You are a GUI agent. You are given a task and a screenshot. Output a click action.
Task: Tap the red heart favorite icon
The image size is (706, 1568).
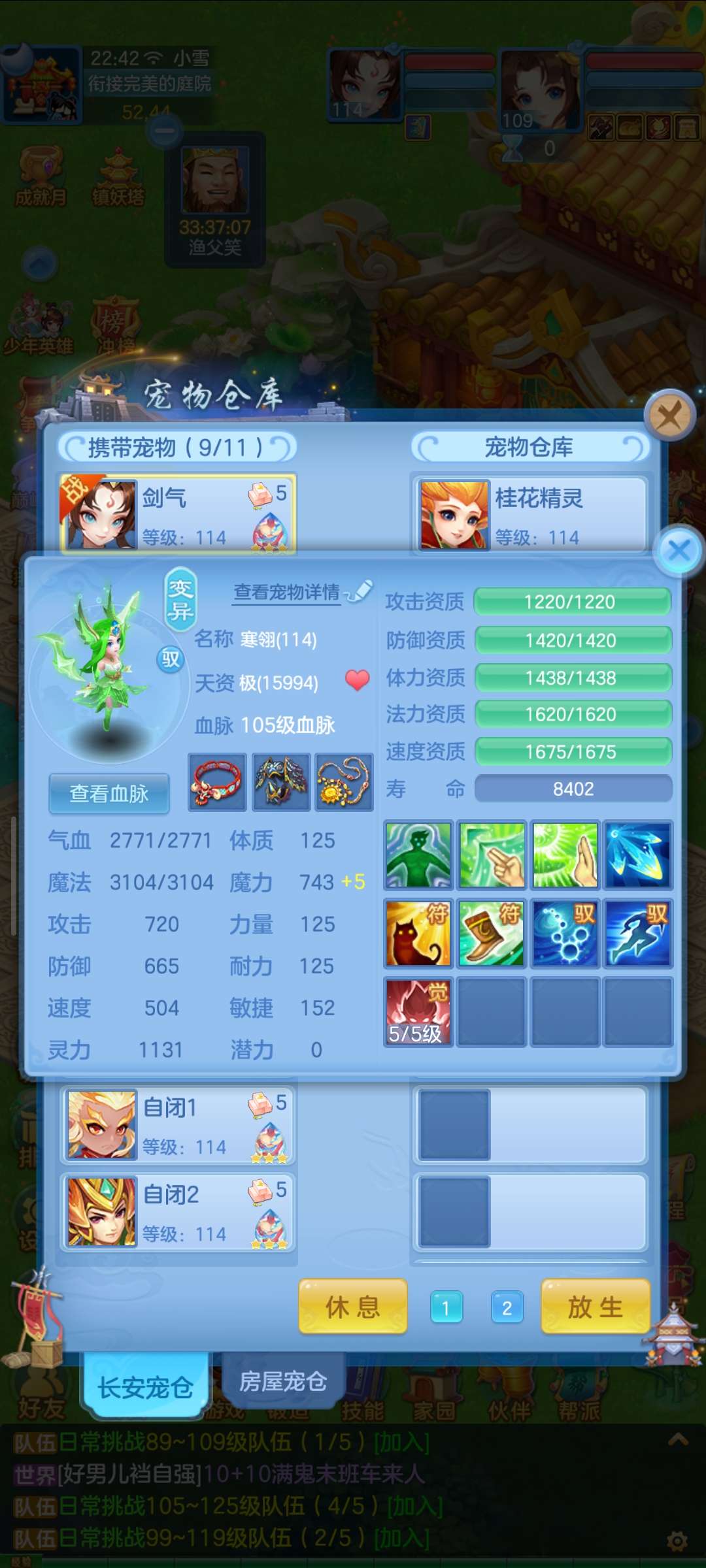coord(357,680)
